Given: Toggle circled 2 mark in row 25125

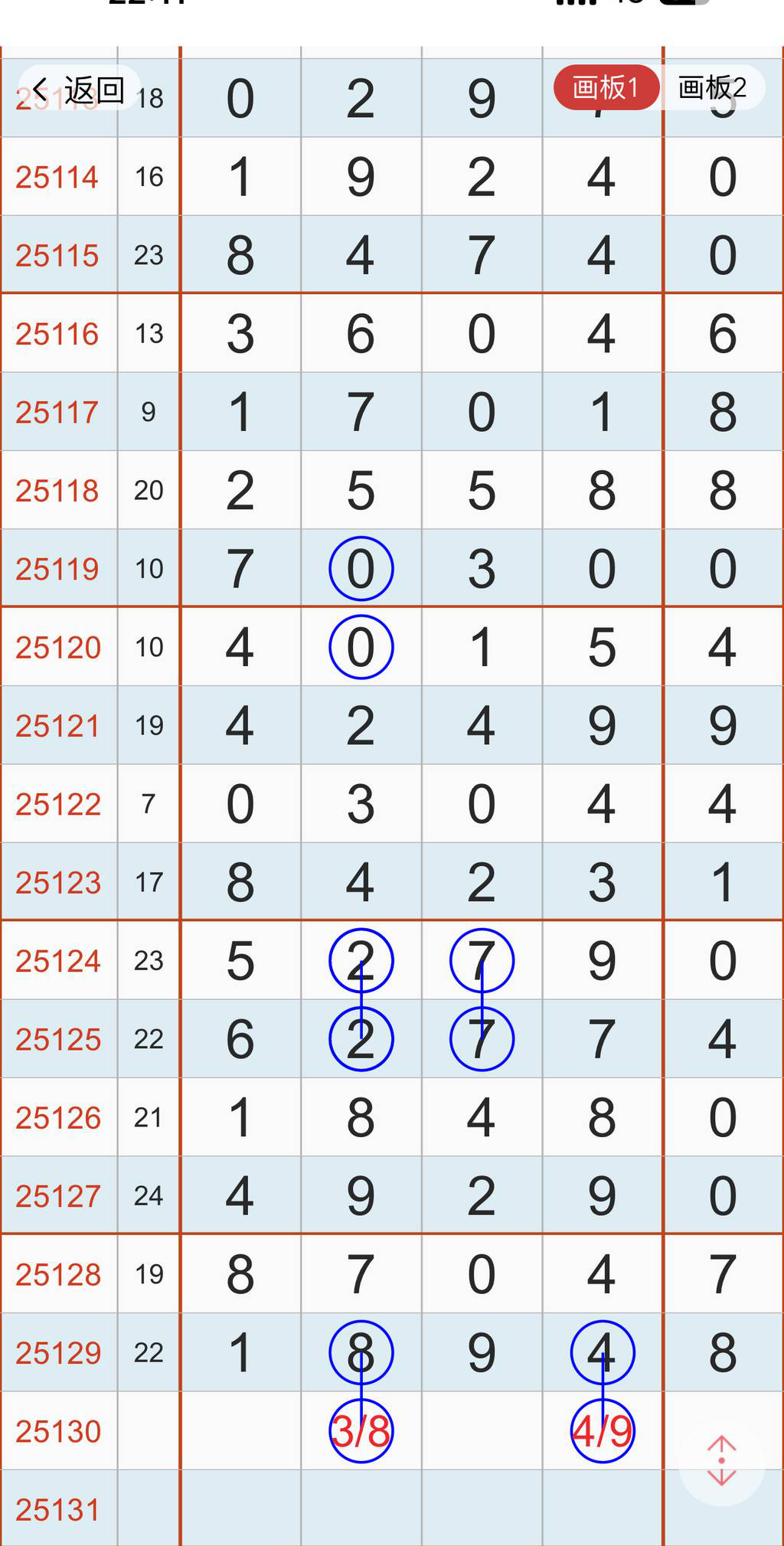Looking at the screenshot, I should [x=361, y=1038].
